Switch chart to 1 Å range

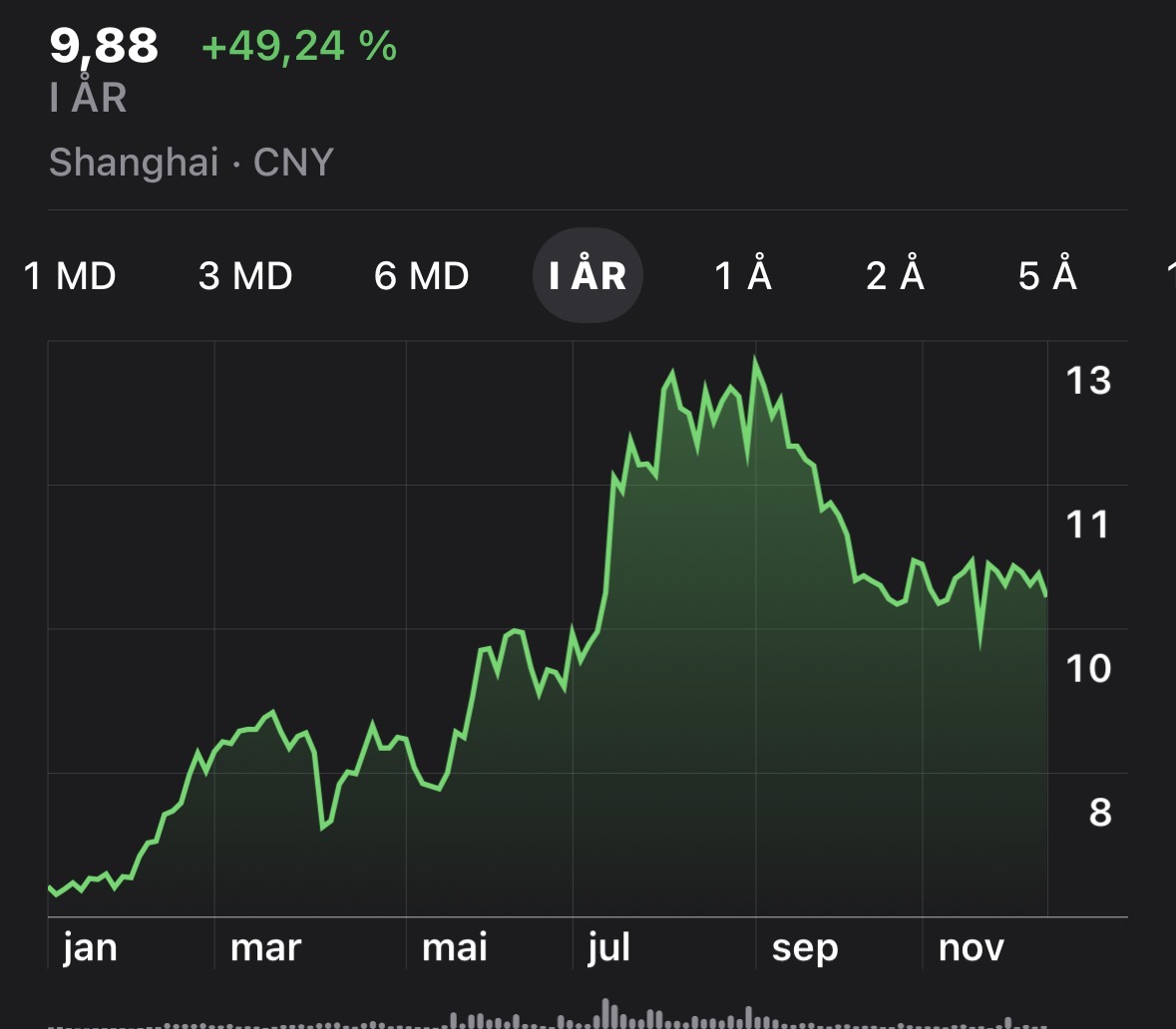[x=744, y=276]
